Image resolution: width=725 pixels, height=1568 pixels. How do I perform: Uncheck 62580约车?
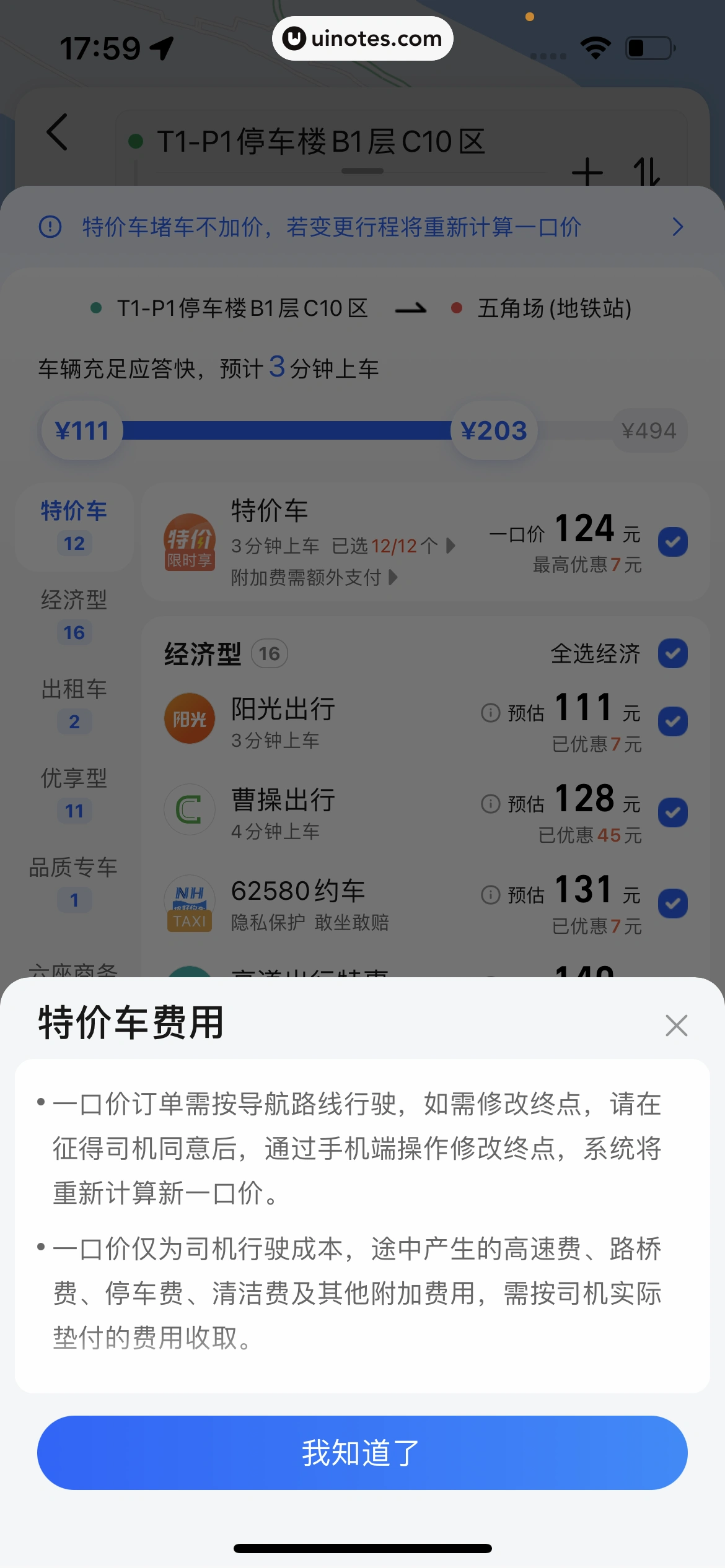click(x=672, y=904)
